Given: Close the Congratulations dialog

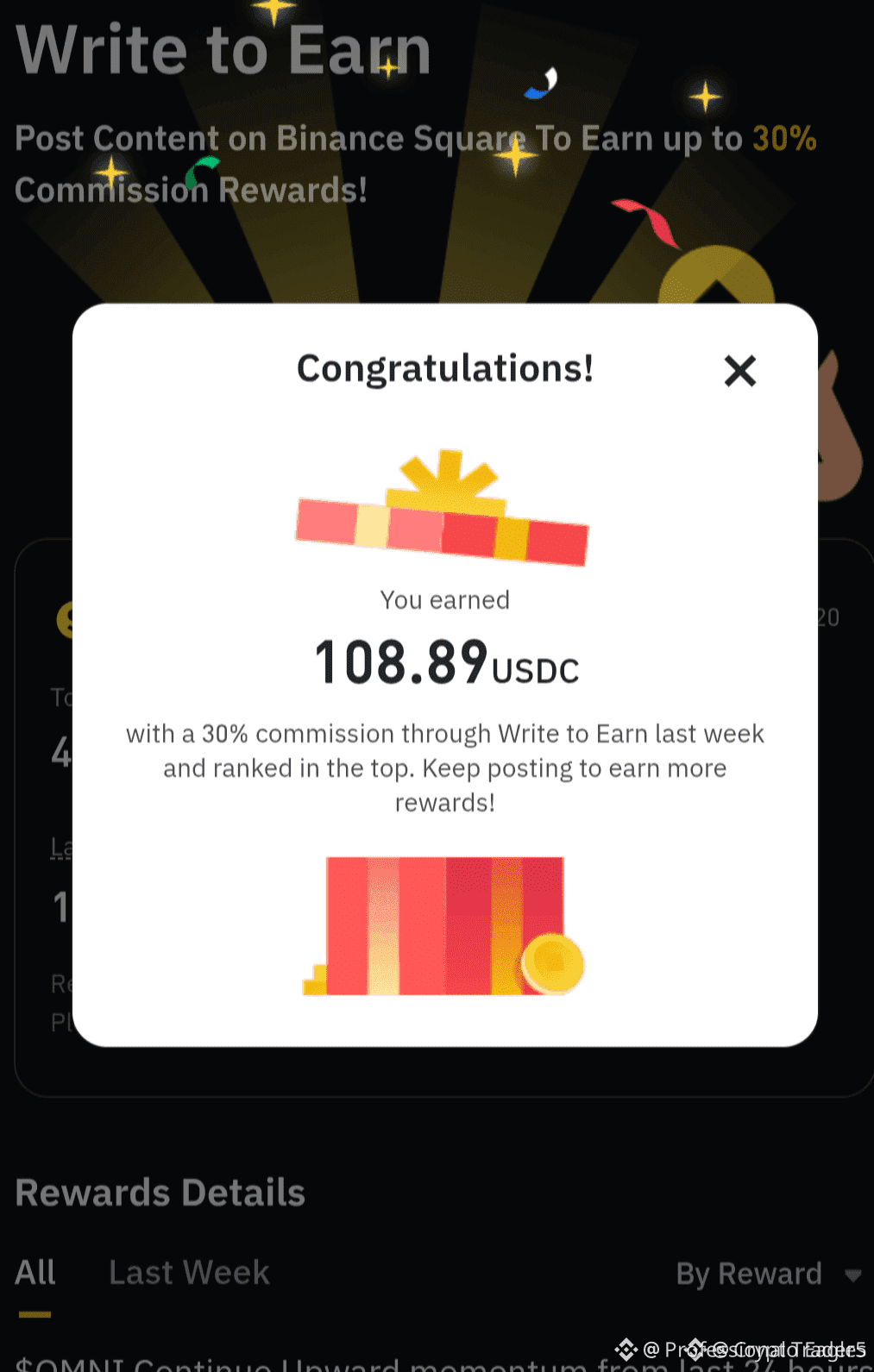Looking at the screenshot, I should (x=739, y=372).
